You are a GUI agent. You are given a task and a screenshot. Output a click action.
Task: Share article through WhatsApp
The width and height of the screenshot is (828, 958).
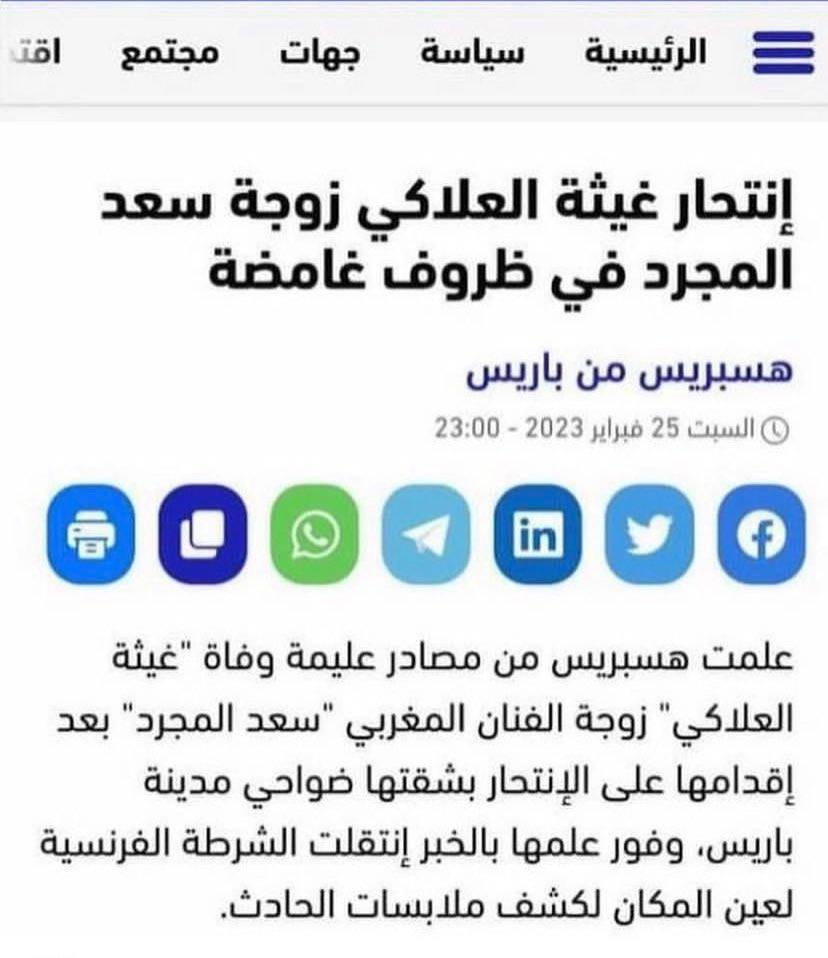(x=314, y=535)
